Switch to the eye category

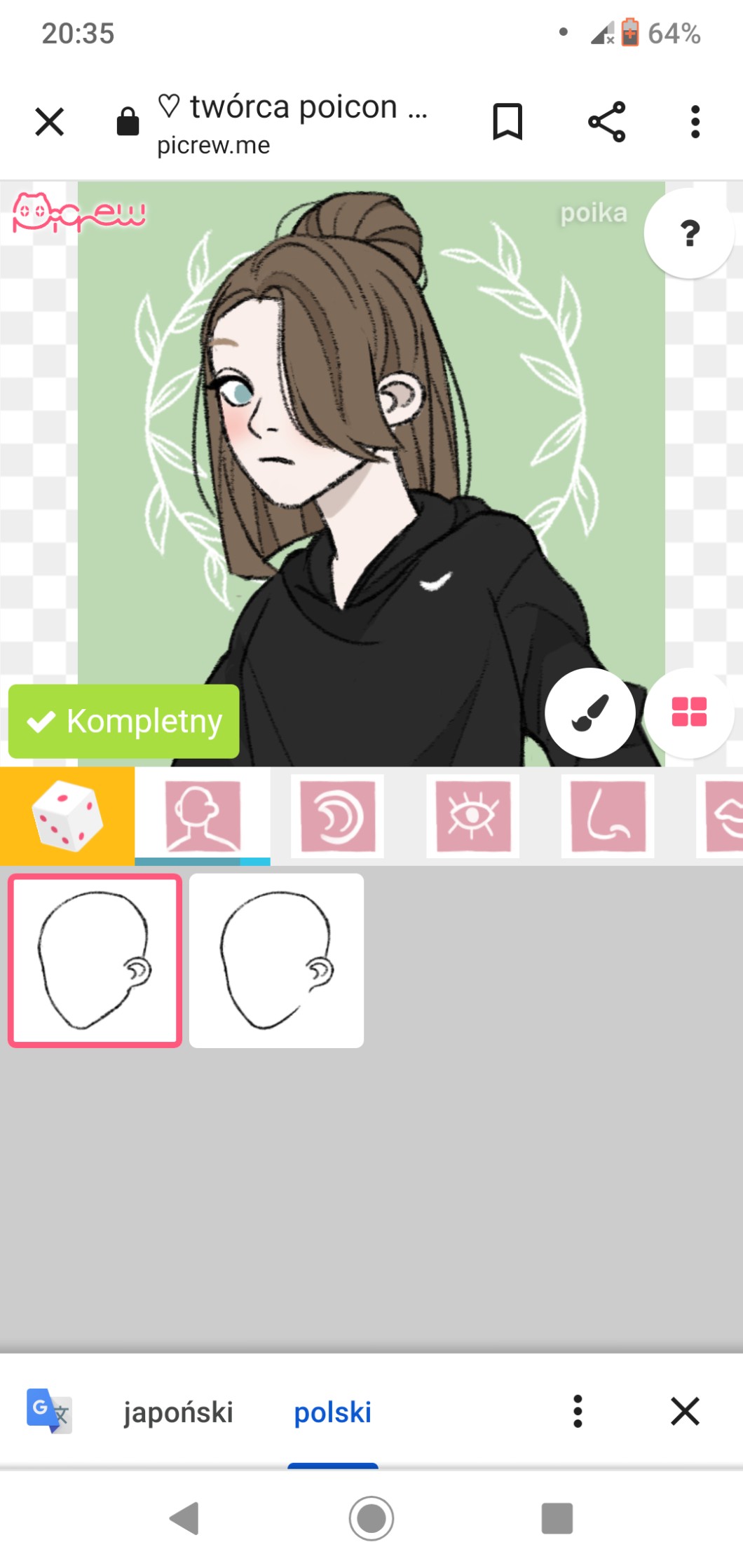(472, 816)
